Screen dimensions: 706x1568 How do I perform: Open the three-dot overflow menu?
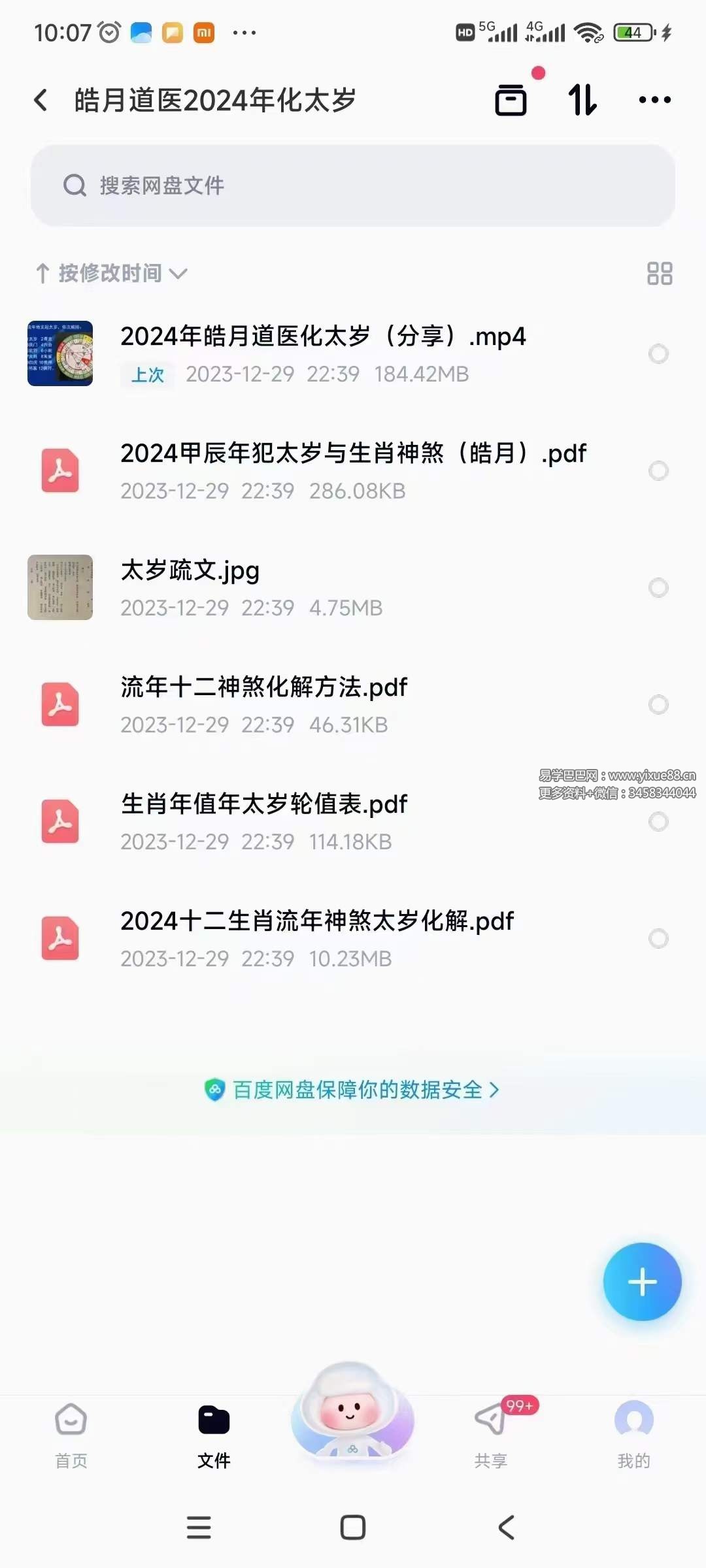pos(654,100)
